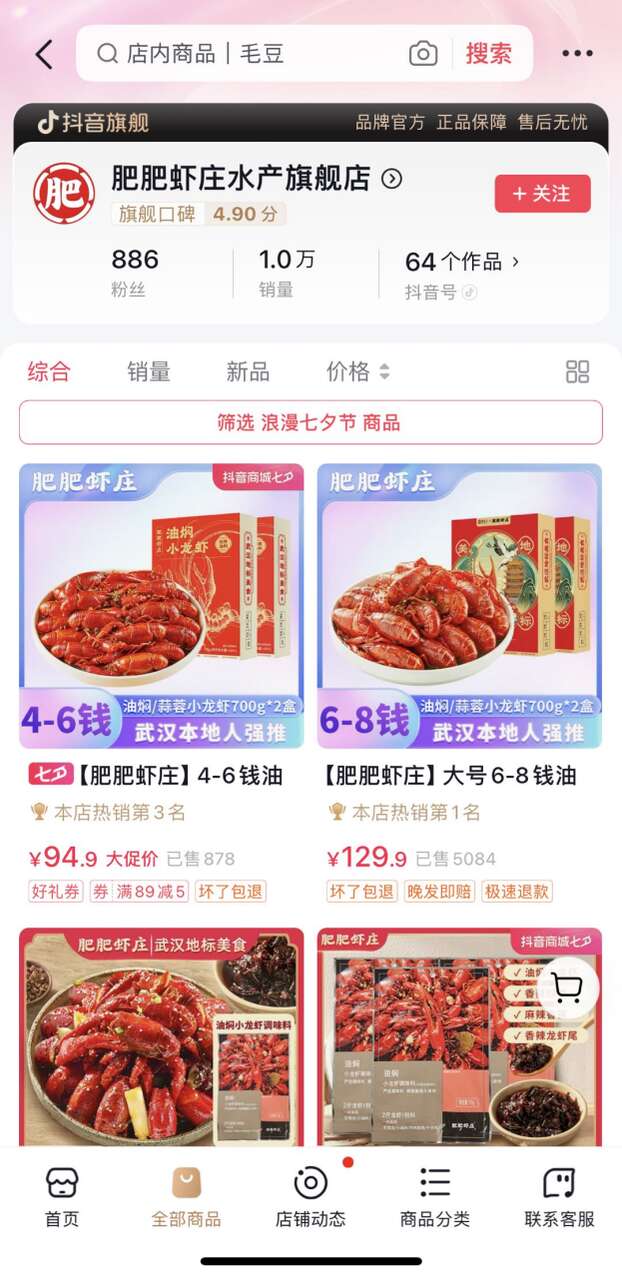Toggle grid layout view icon
The width and height of the screenshot is (622, 1278).
point(577,372)
